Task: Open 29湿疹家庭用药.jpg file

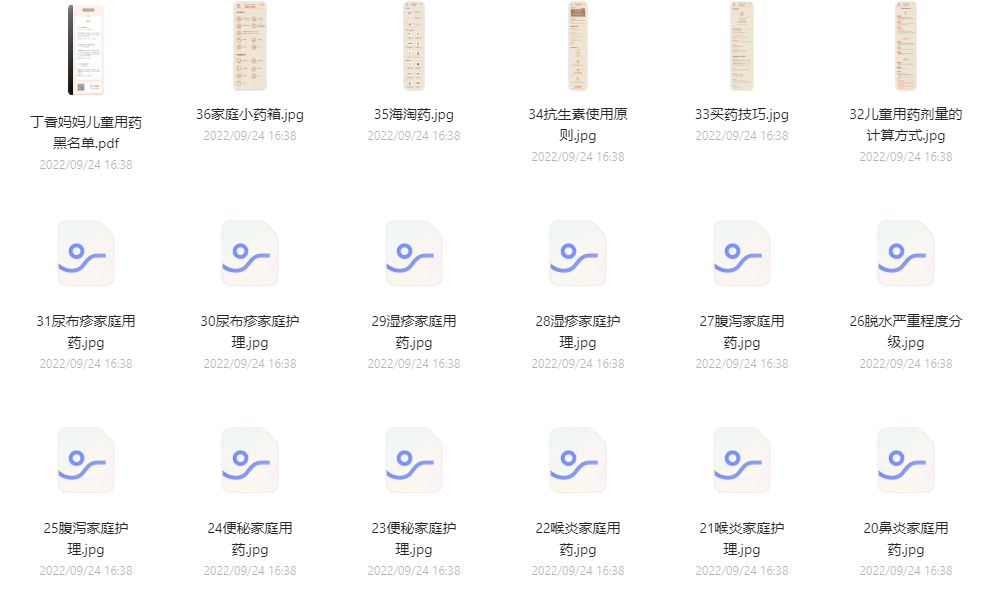Action: (414, 254)
